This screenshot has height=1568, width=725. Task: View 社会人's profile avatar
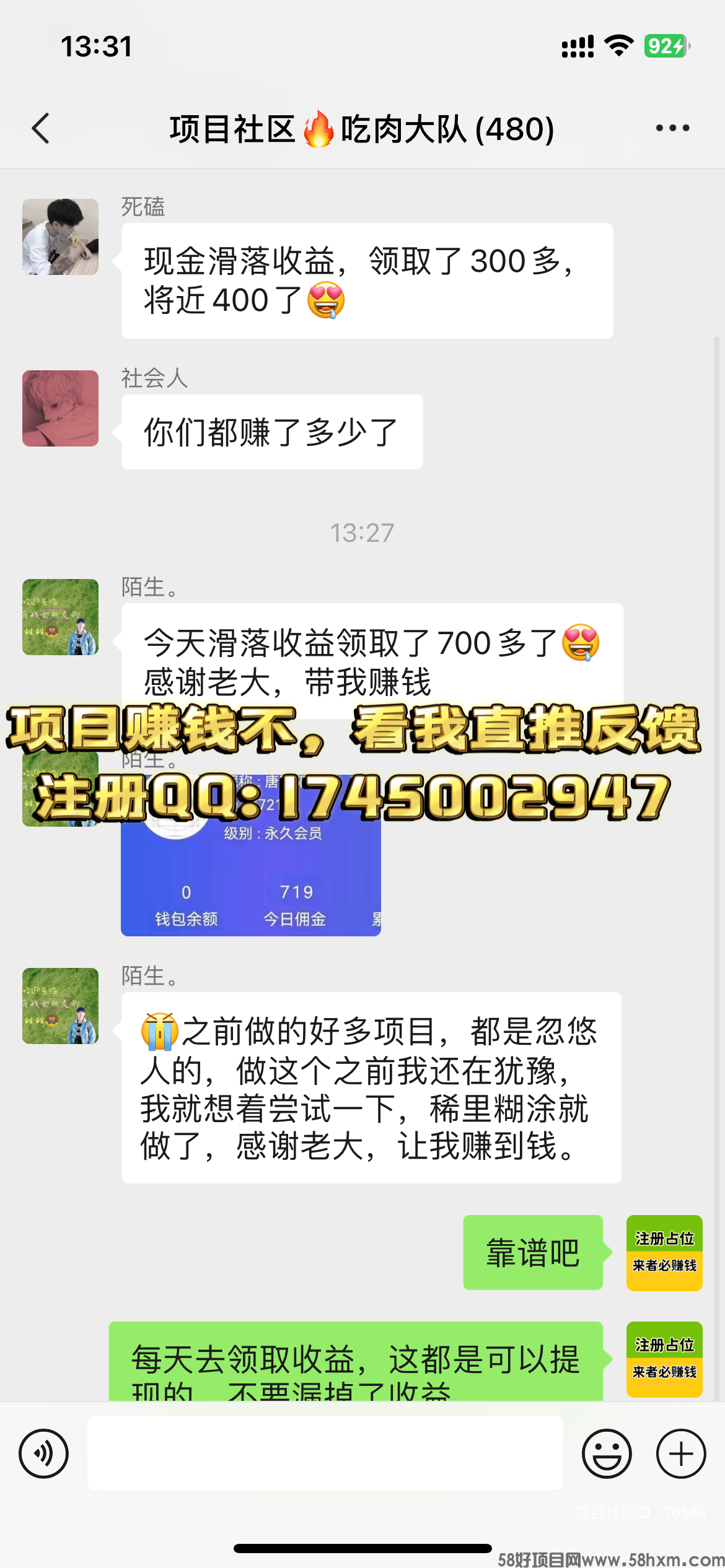pyautogui.click(x=60, y=408)
